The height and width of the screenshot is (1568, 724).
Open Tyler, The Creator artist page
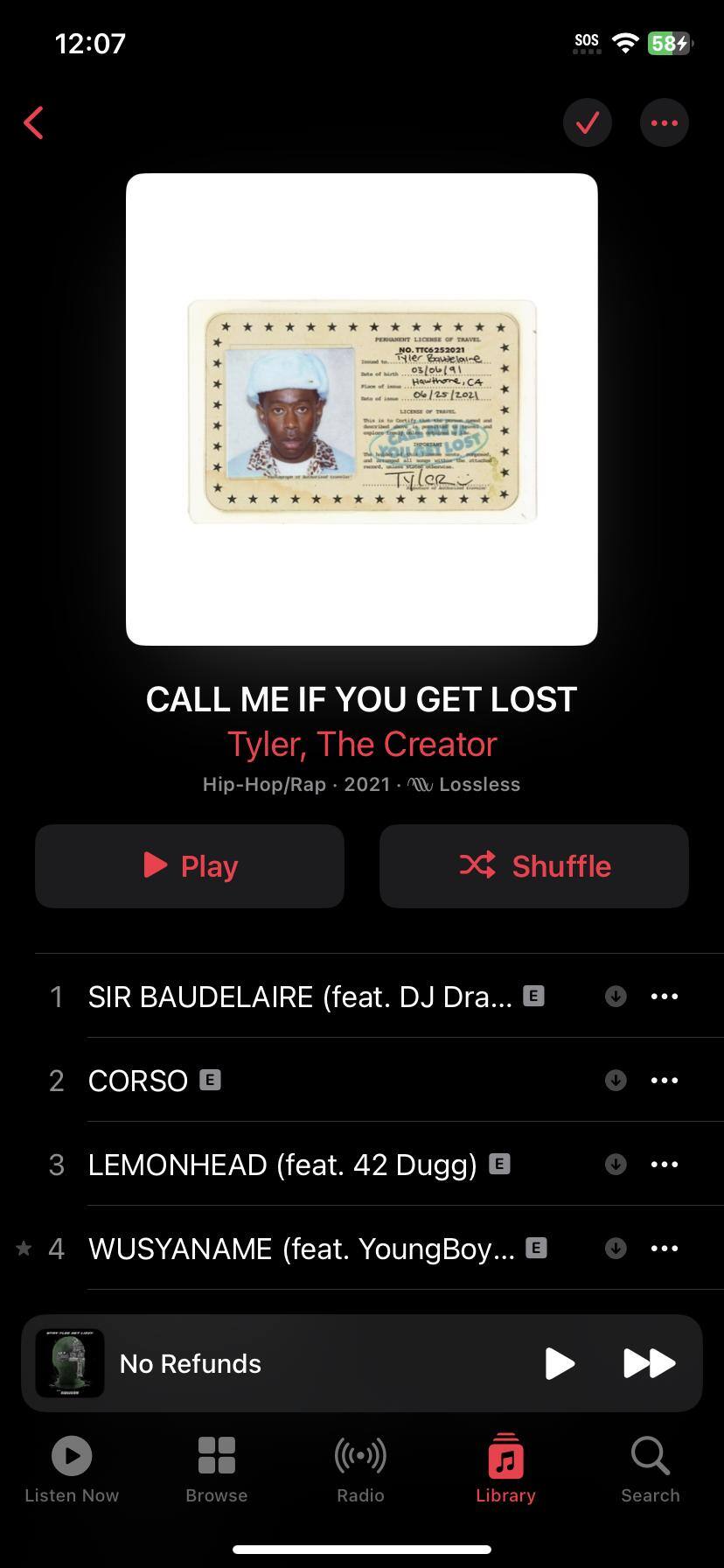click(362, 745)
